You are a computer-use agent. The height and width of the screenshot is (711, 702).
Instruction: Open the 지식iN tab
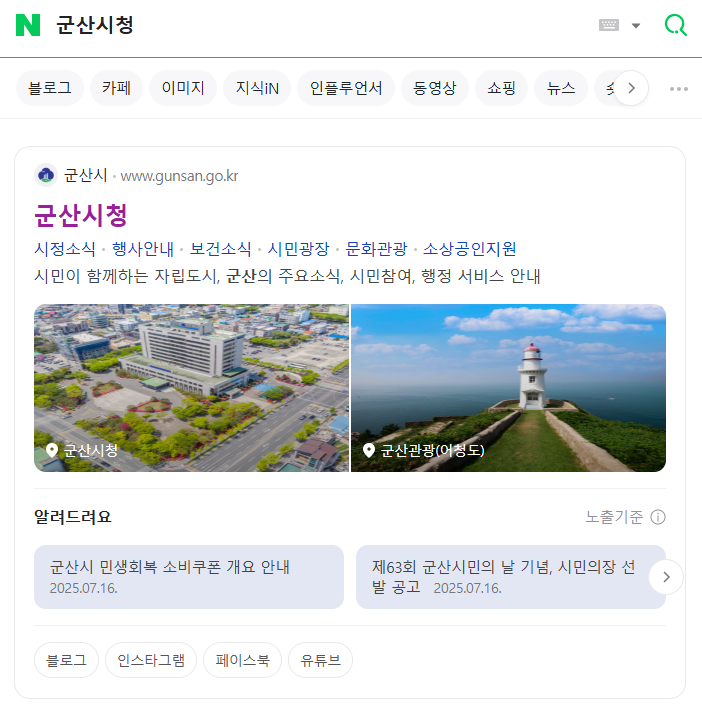257,88
